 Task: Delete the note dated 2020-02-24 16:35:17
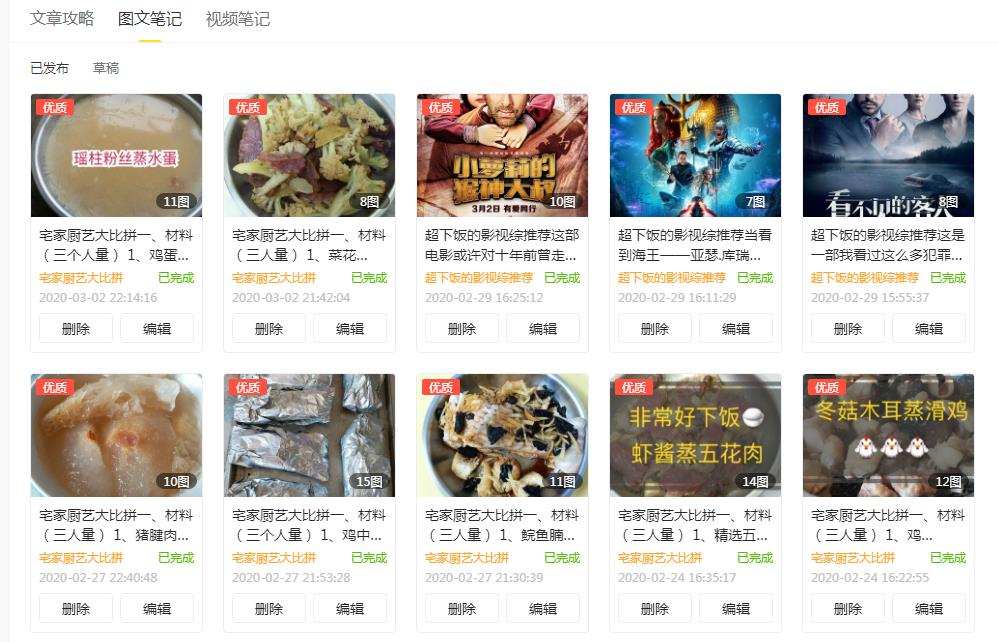coord(655,608)
